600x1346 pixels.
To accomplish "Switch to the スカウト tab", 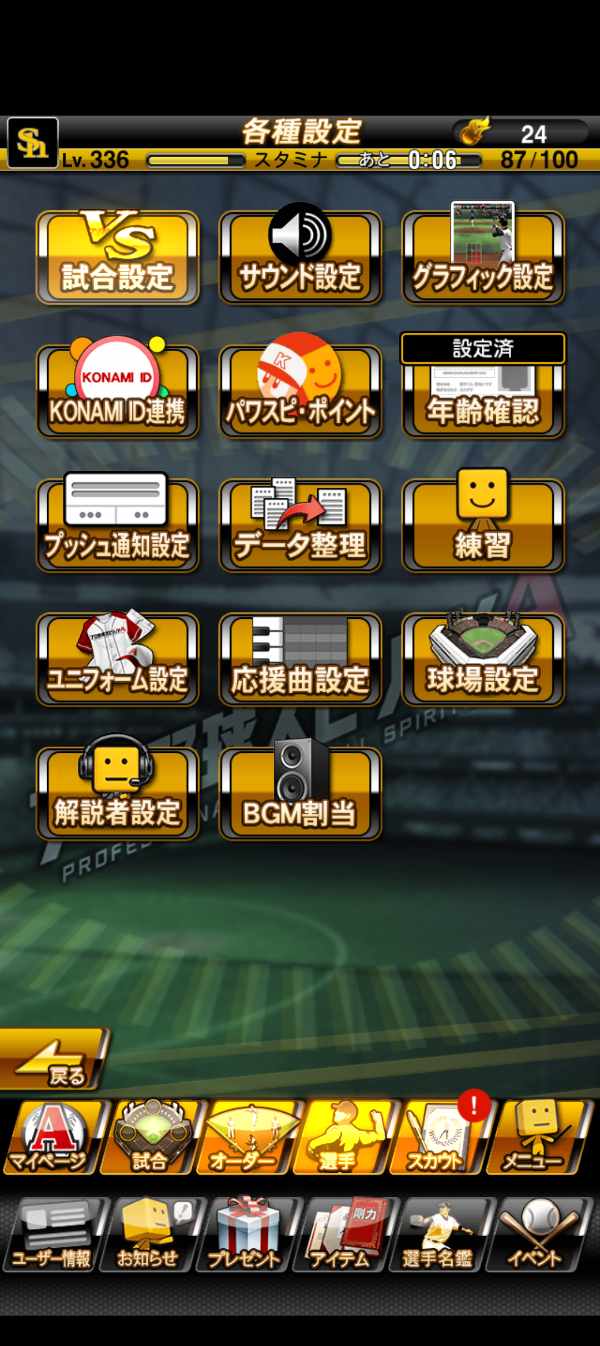I will 440,1138.
